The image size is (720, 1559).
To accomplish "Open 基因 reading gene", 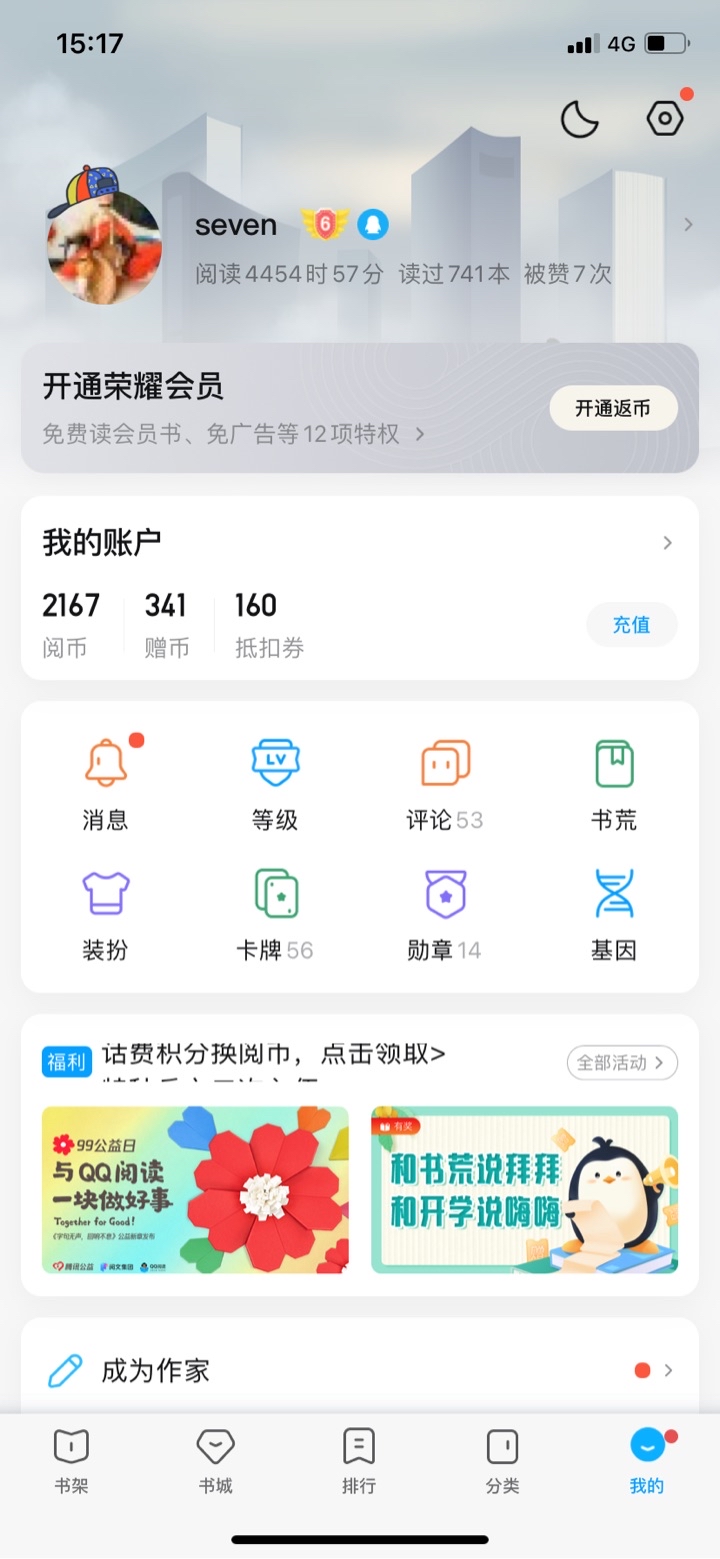I will (613, 916).
